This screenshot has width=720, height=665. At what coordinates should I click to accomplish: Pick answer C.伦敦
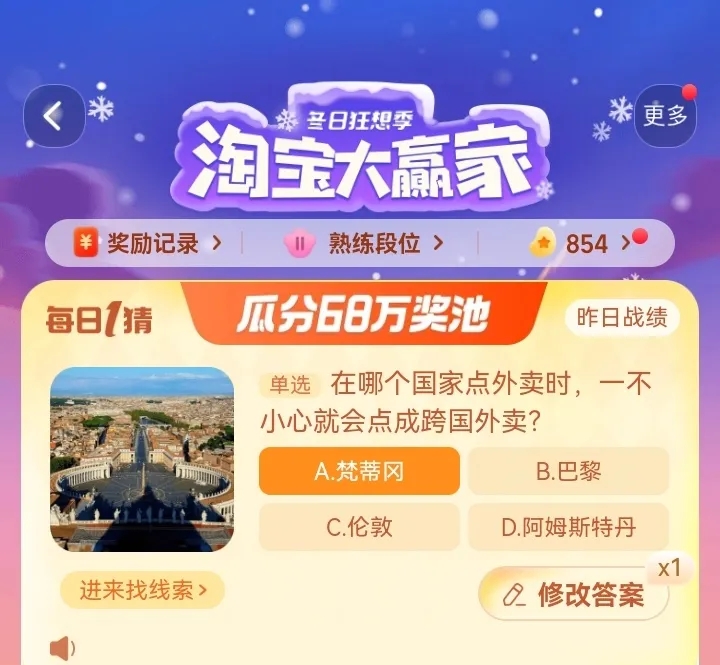coord(359,527)
